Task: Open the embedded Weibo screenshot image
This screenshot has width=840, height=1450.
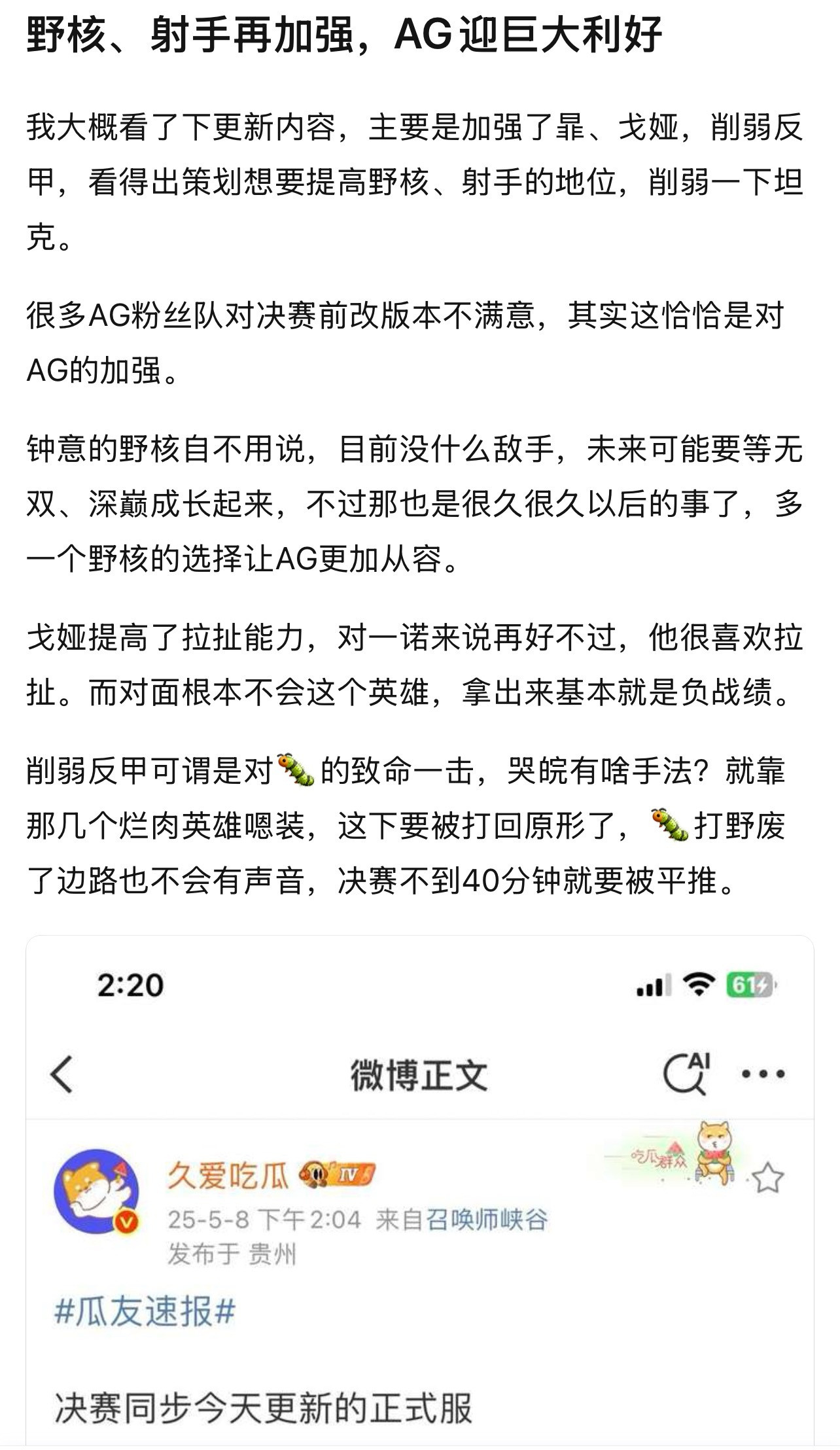Action: 420,1191
